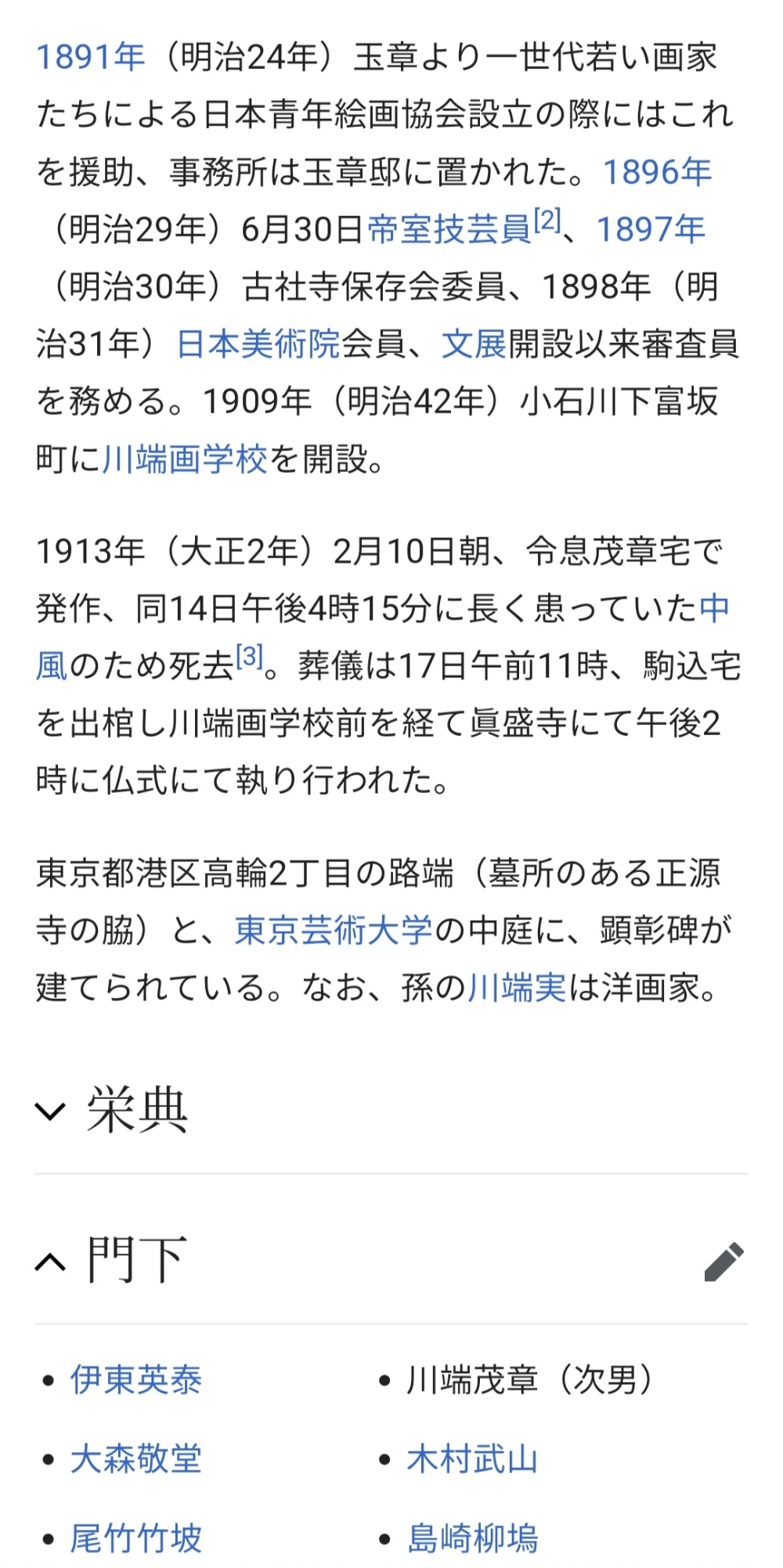Edit the 門下 section with pencil icon

[723, 1261]
